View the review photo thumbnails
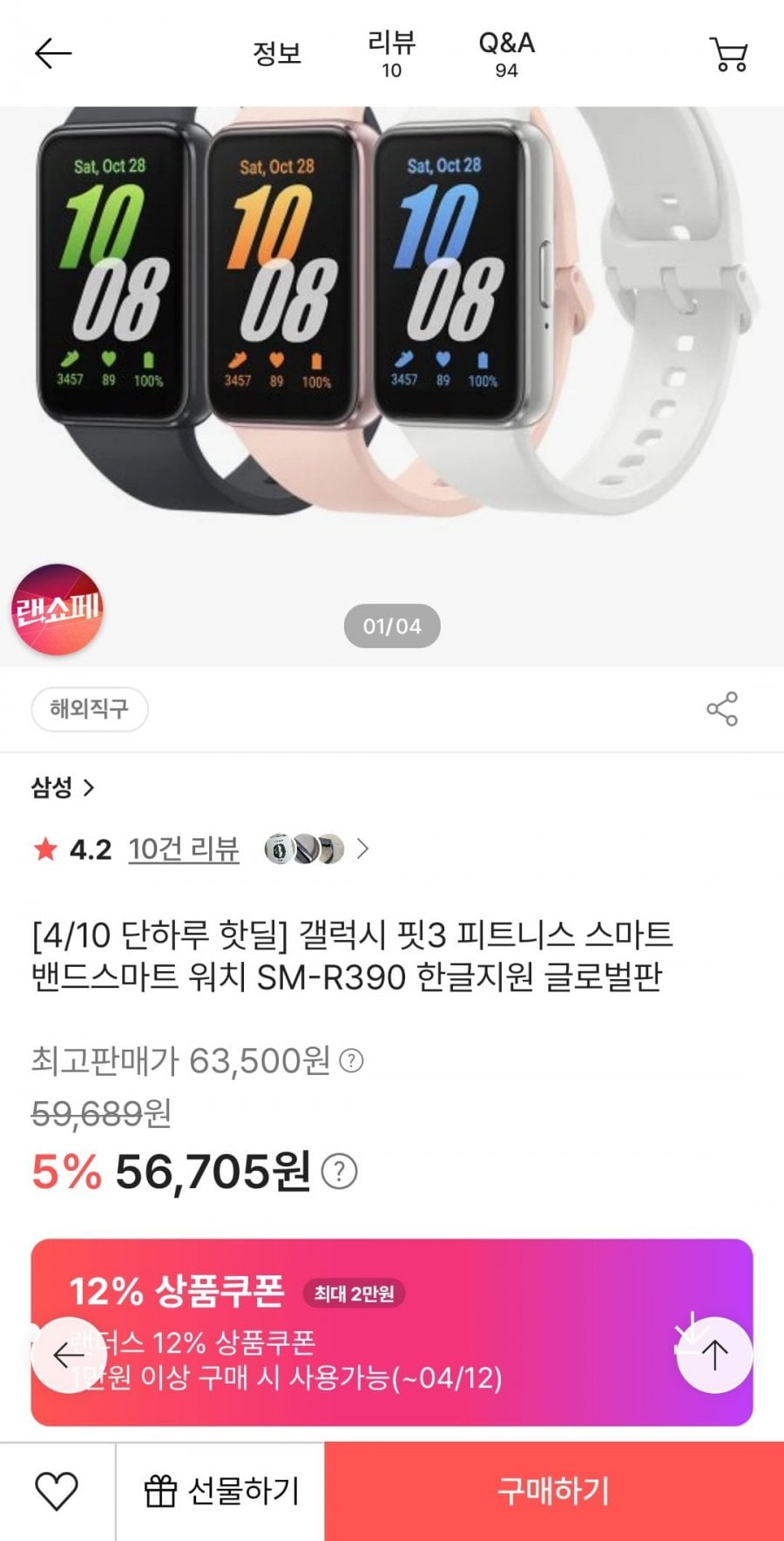 pos(305,848)
